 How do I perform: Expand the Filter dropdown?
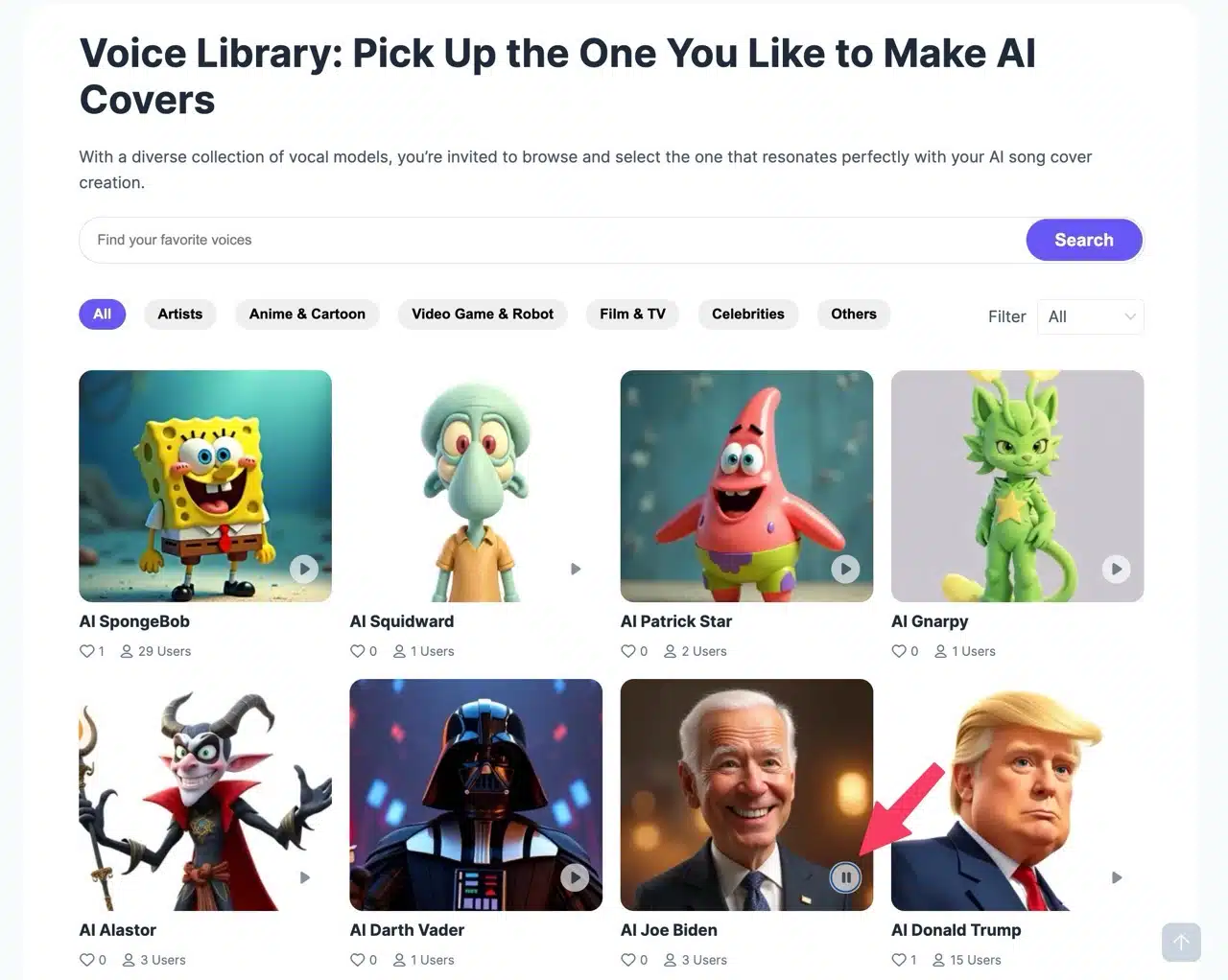coord(1090,316)
